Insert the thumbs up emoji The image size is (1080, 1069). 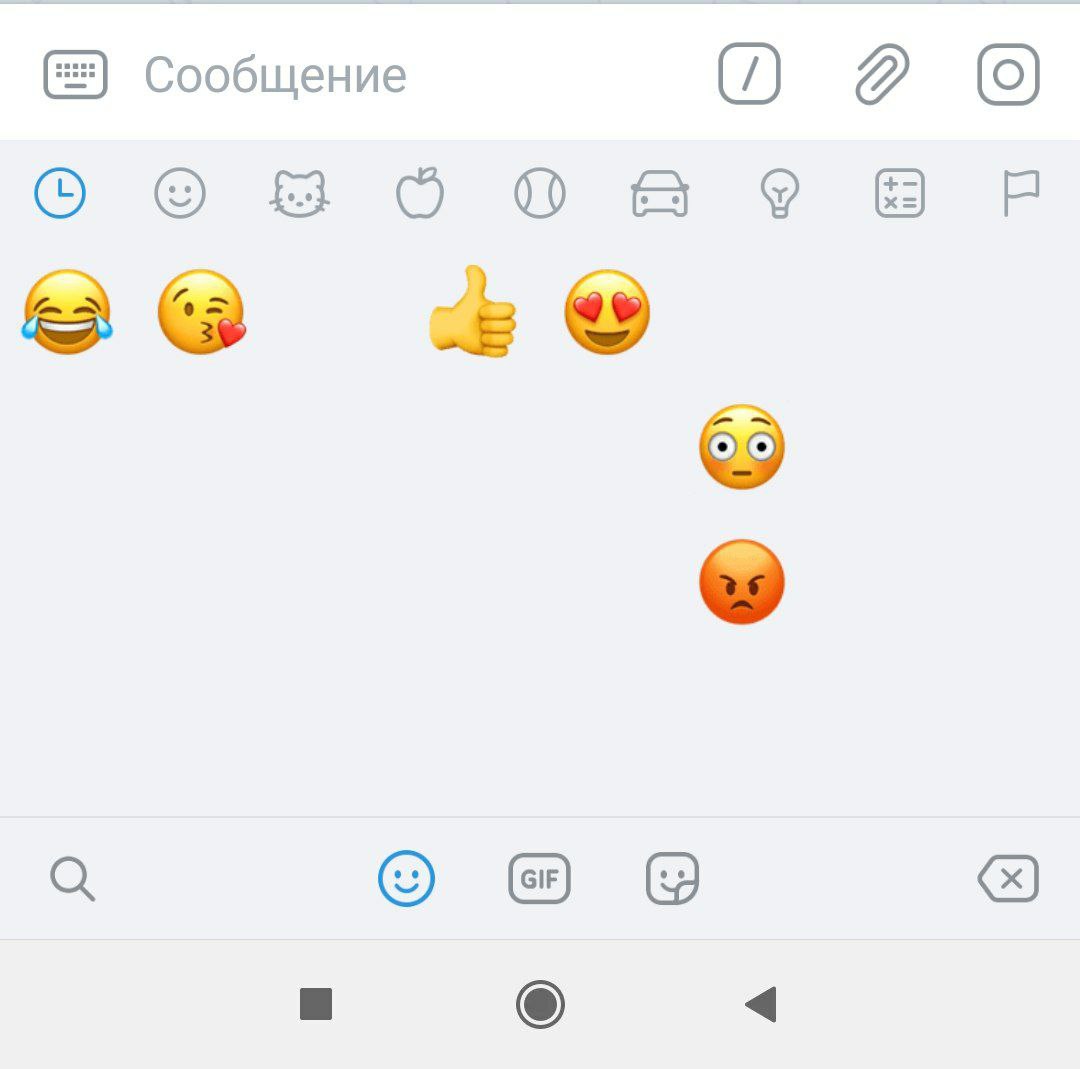[473, 312]
